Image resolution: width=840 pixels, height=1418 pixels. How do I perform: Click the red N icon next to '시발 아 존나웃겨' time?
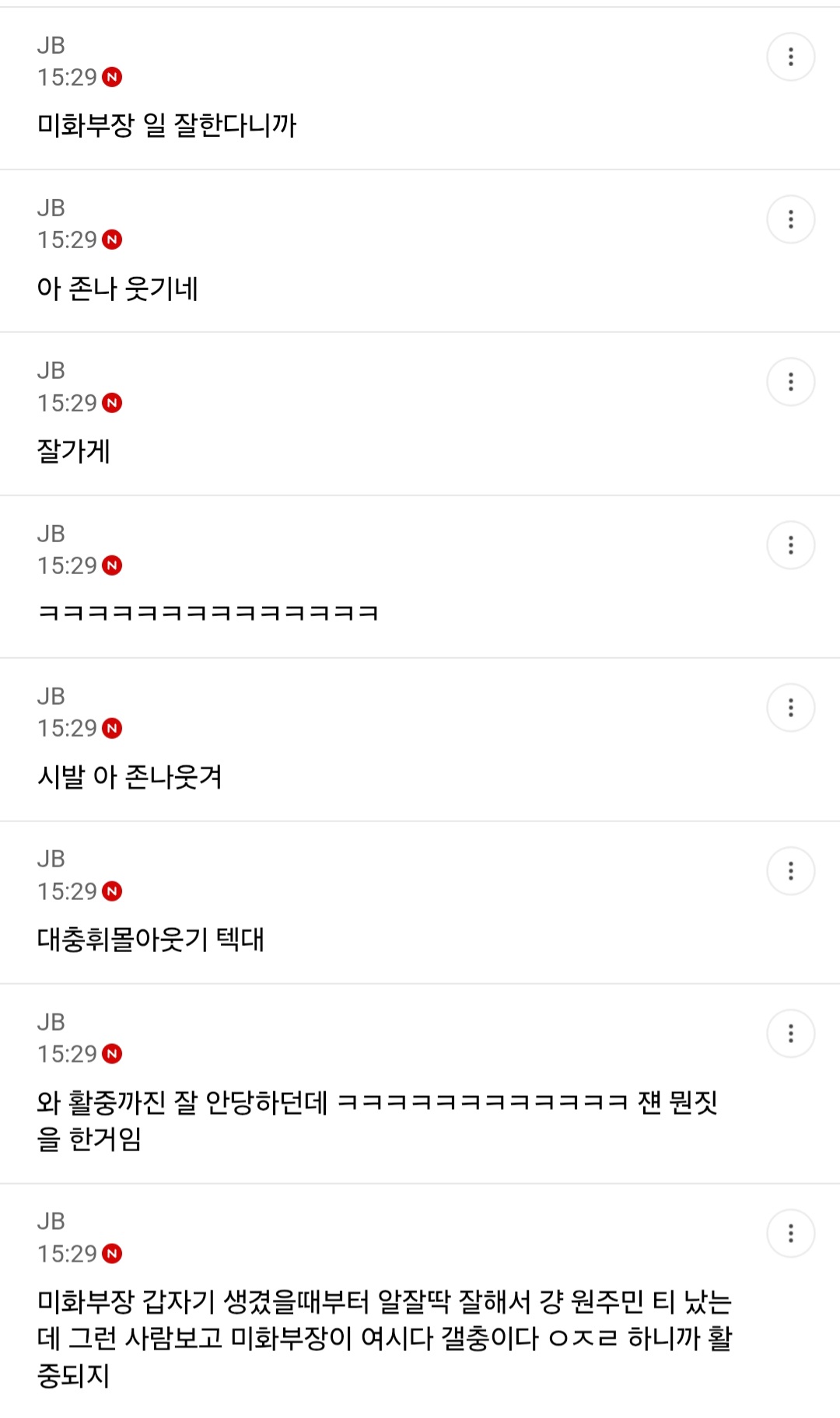[x=114, y=730]
